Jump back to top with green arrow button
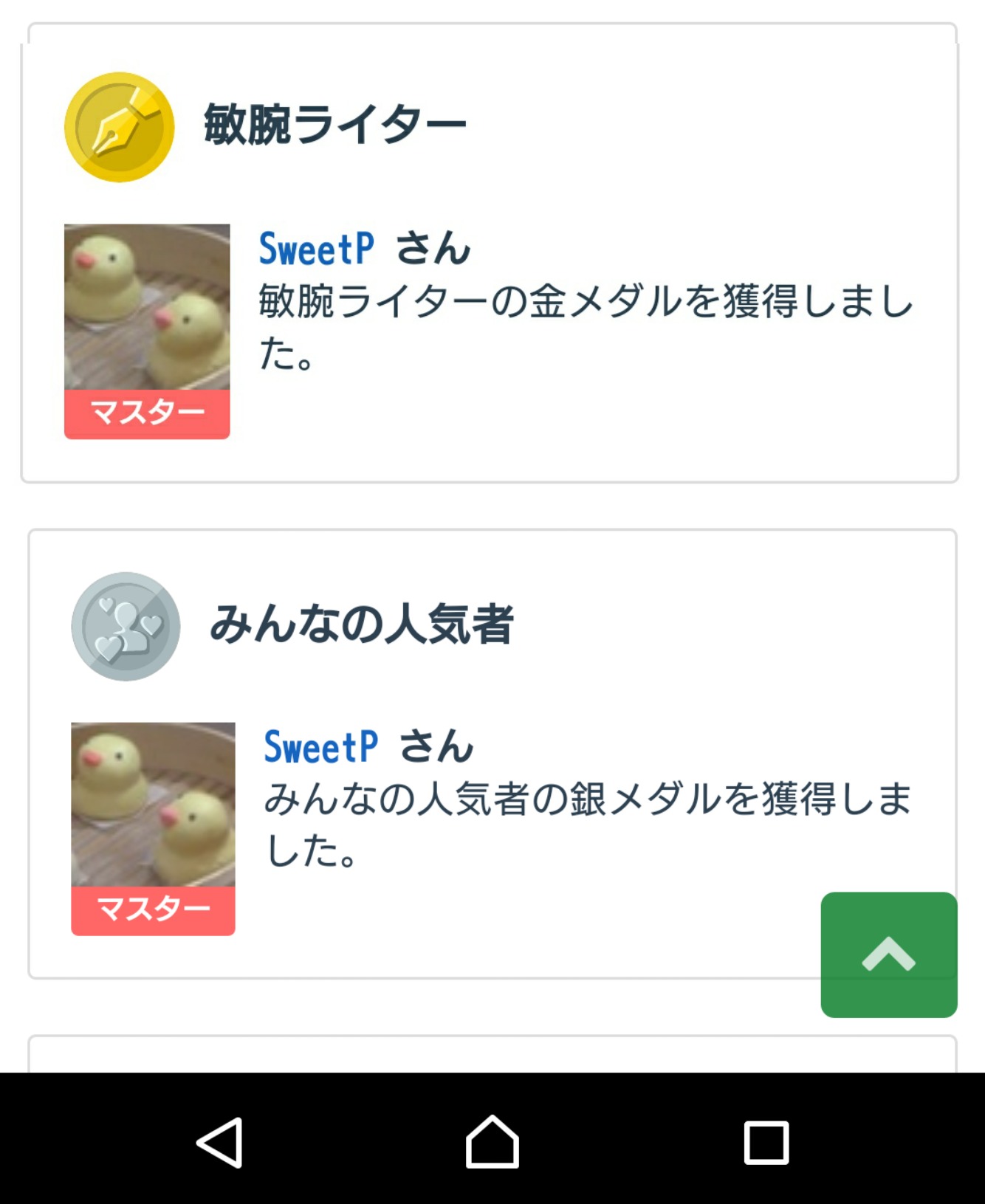 pos(888,954)
